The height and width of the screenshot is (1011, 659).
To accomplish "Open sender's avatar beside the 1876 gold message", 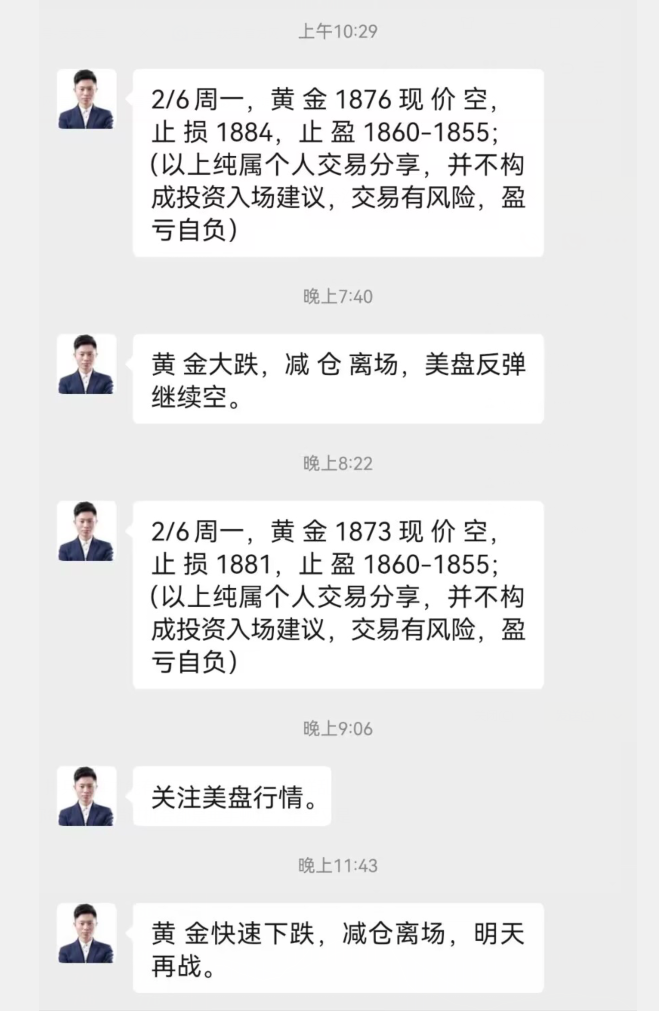I will 86,99.
